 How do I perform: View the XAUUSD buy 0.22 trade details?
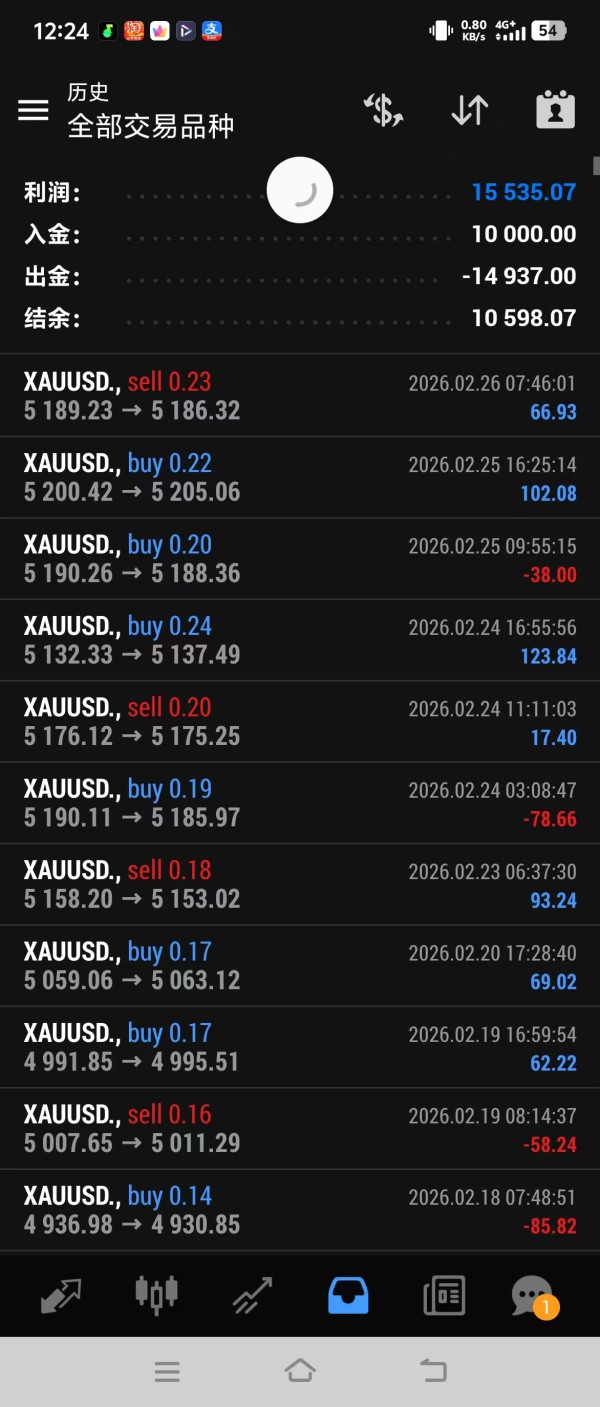tap(300, 477)
